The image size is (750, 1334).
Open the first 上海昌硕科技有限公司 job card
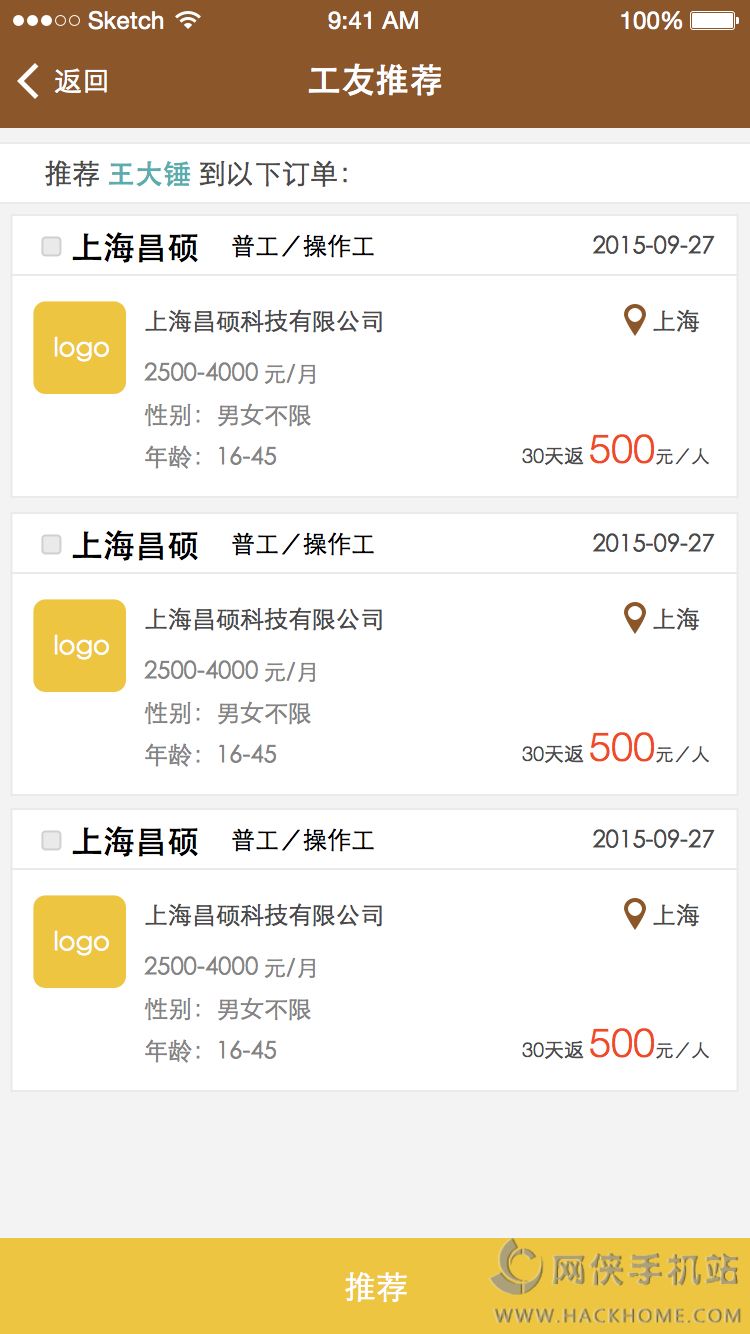[374, 386]
